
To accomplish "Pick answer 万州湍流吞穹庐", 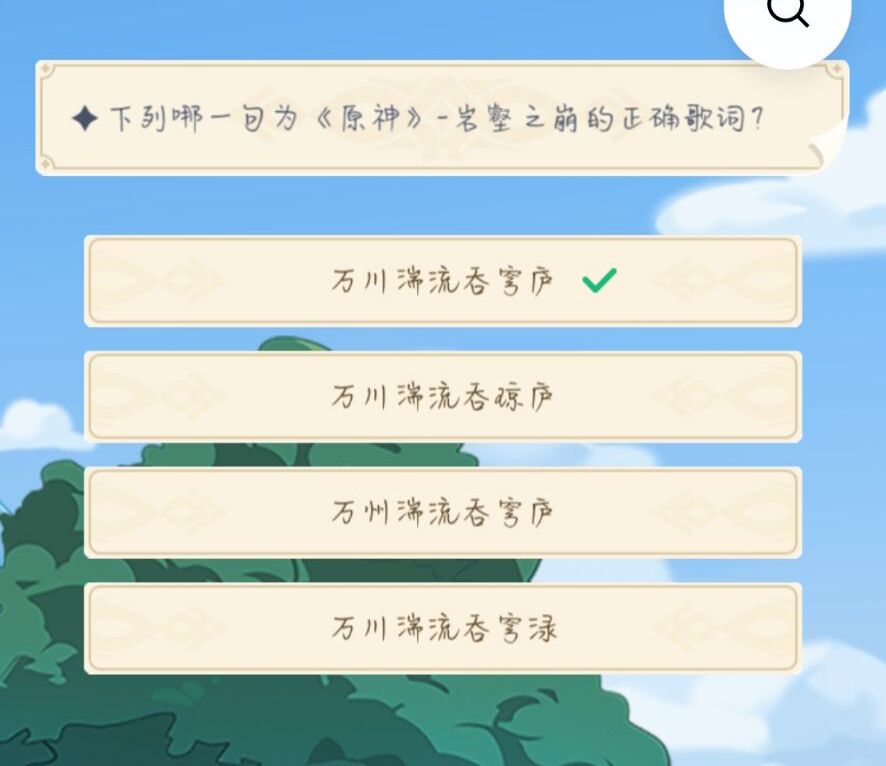I will (x=443, y=513).
